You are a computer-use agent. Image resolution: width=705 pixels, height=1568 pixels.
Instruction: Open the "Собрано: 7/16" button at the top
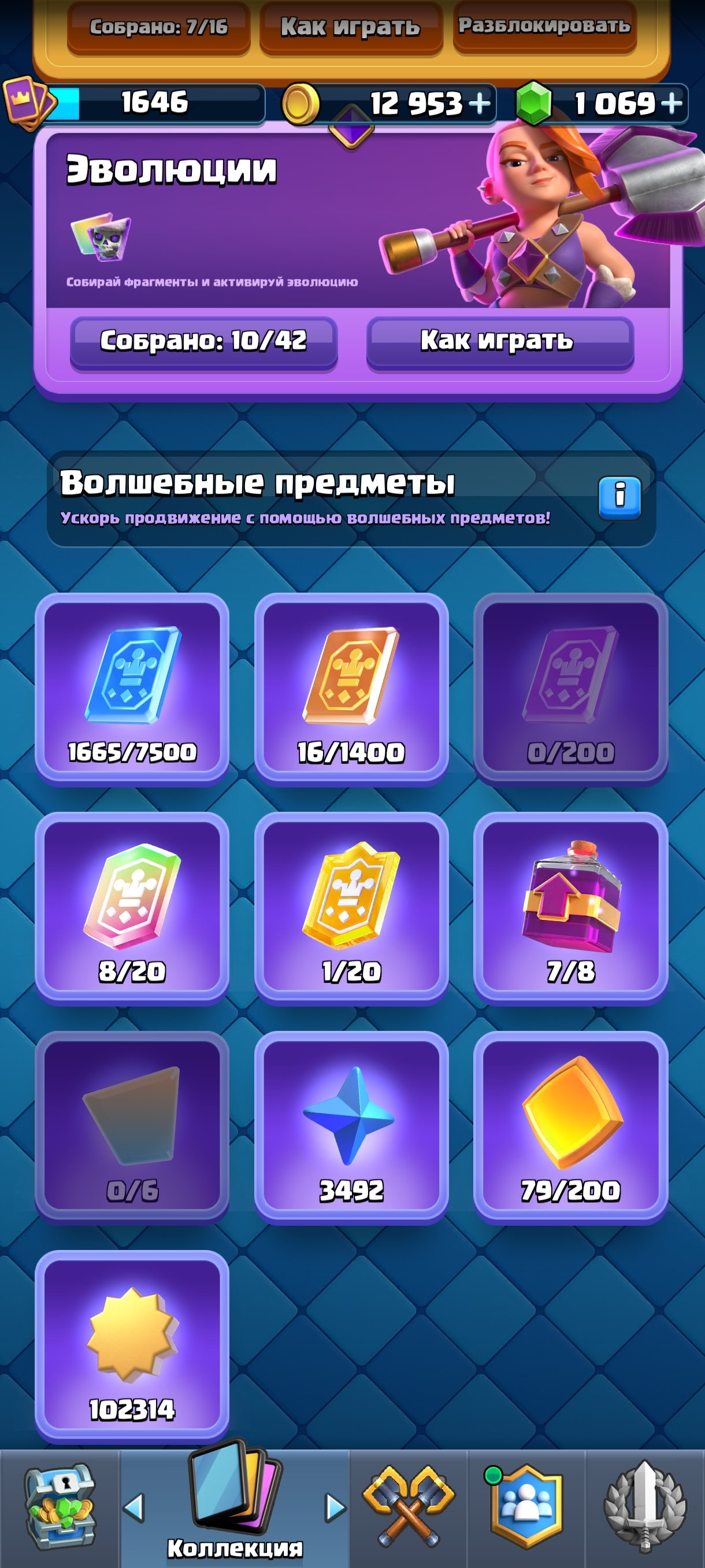(x=159, y=27)
